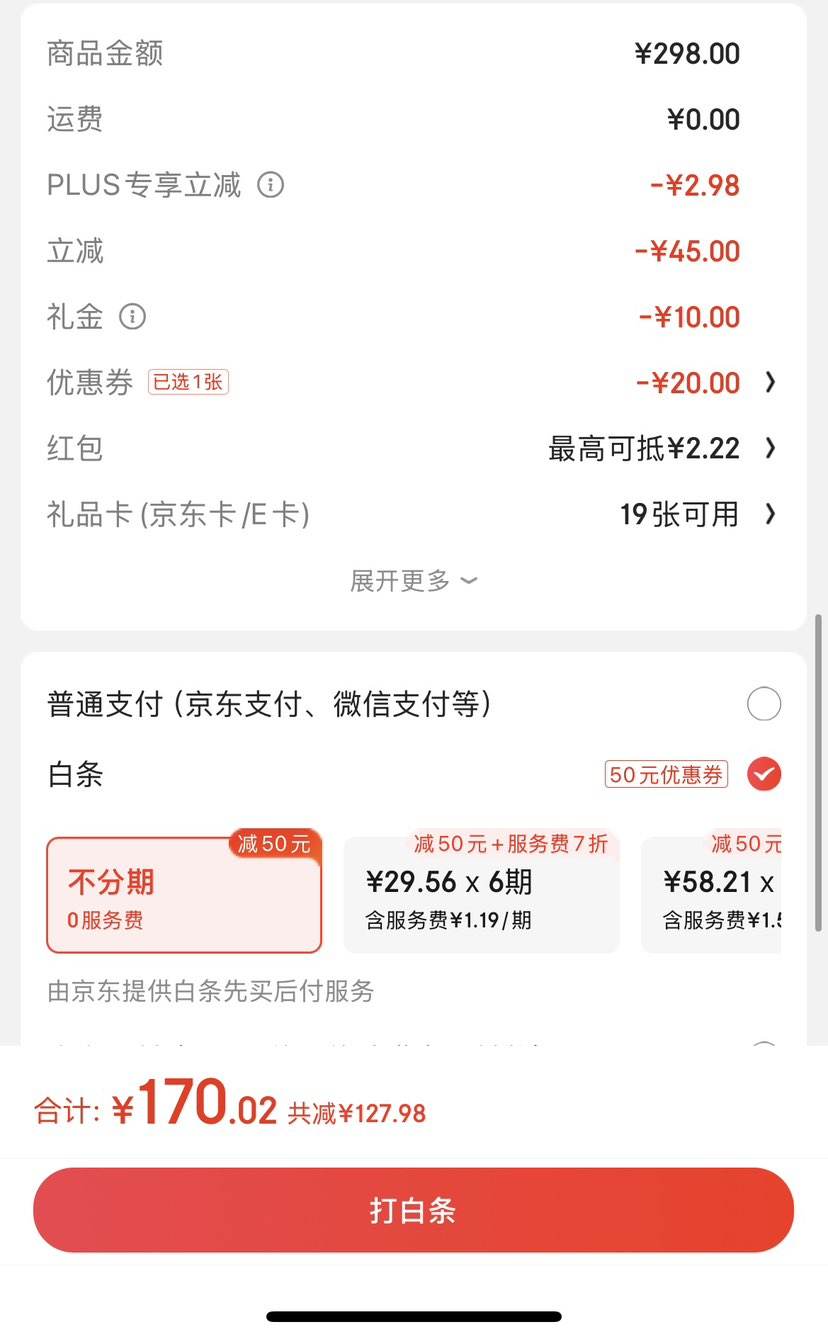This screenshot has width=828, height=1339.
Task: Open the 红包 red packet row
Action: click(x=413, y=448)
